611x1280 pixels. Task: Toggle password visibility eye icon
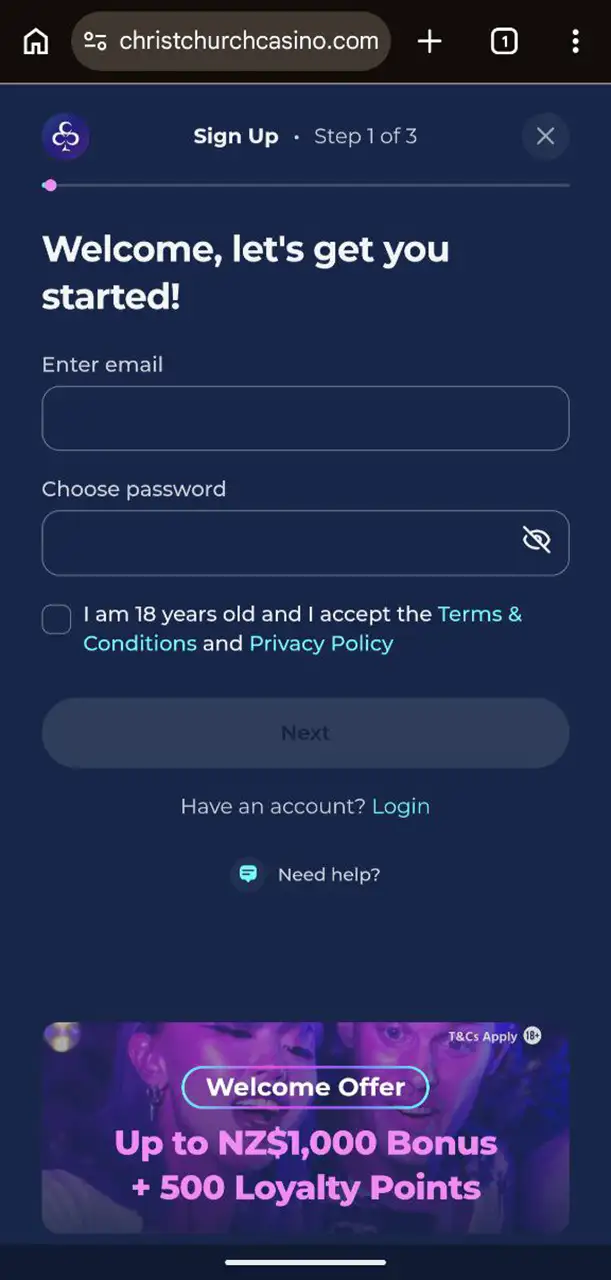537,541
